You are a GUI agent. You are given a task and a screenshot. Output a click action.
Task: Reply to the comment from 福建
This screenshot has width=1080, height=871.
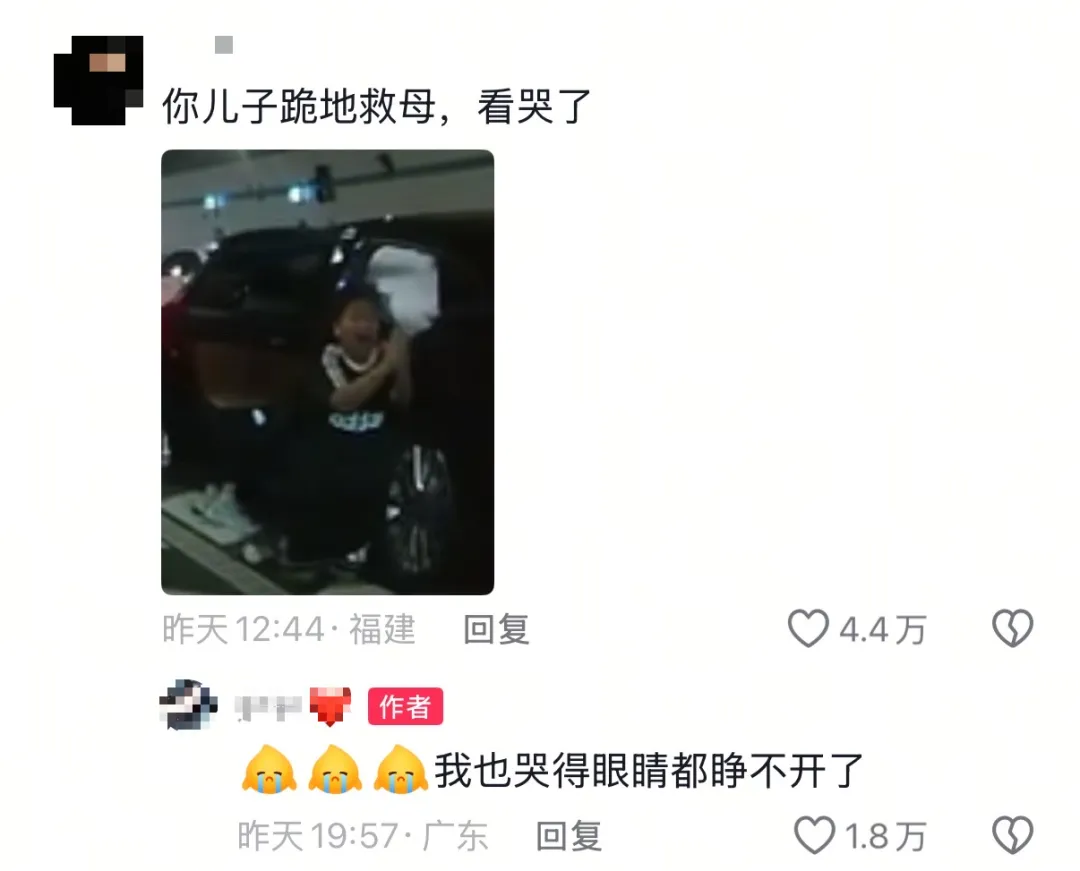(496, 629)
